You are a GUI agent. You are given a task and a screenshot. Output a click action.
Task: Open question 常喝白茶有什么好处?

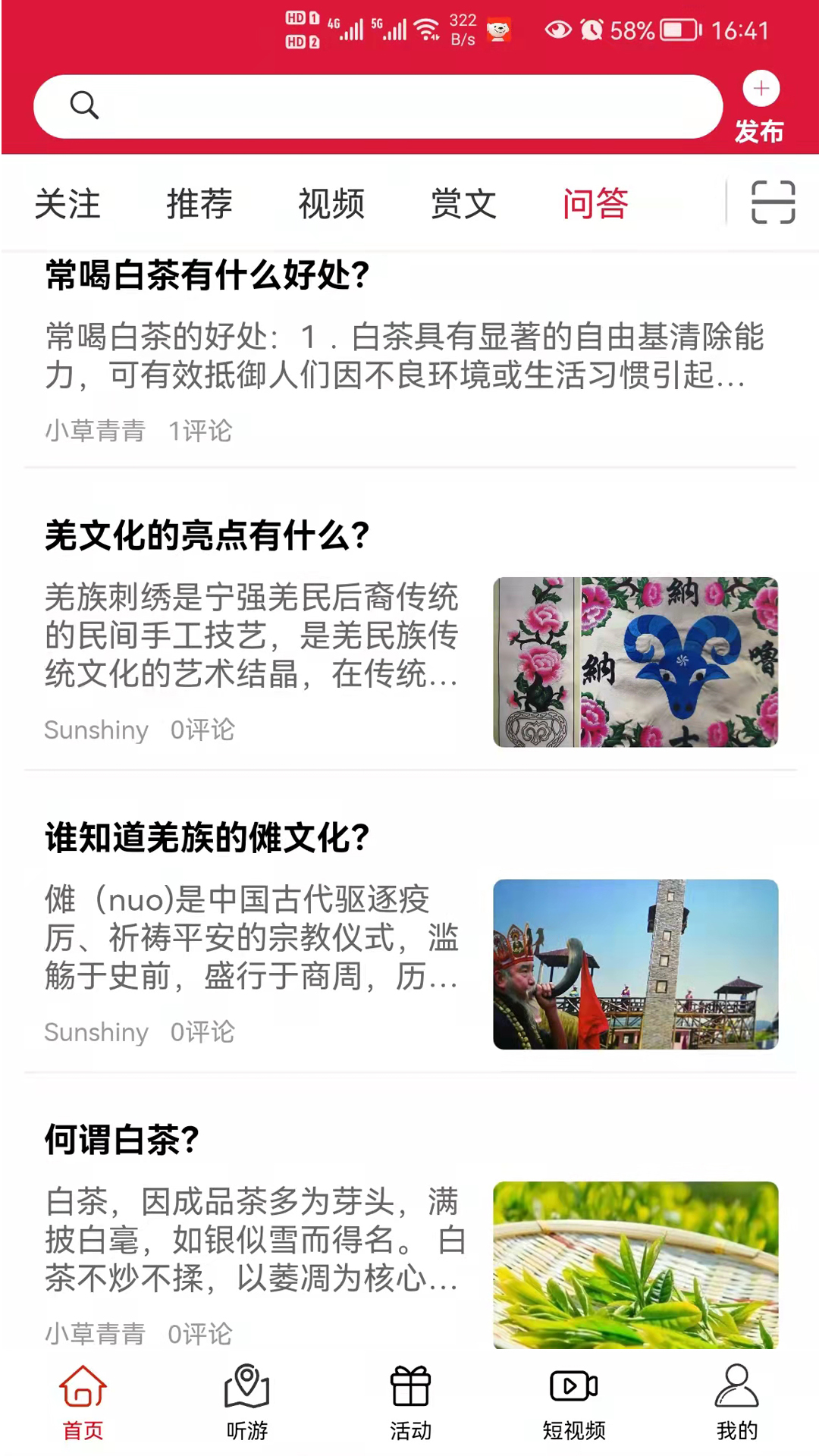[206, 276]
